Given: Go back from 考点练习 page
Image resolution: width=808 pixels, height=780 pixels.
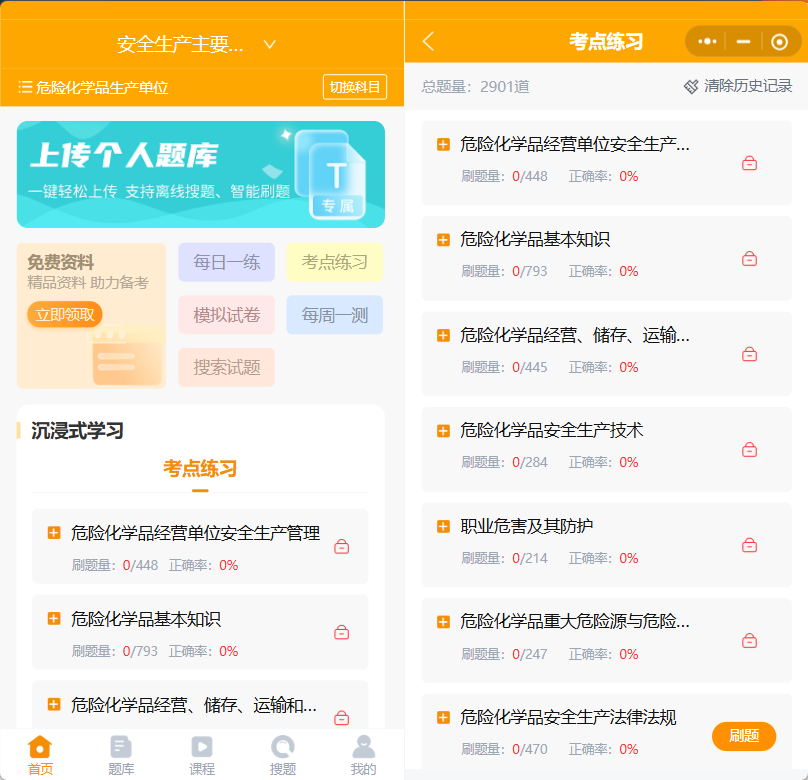Looking at the screenshot, I should [x=428, y=41].
